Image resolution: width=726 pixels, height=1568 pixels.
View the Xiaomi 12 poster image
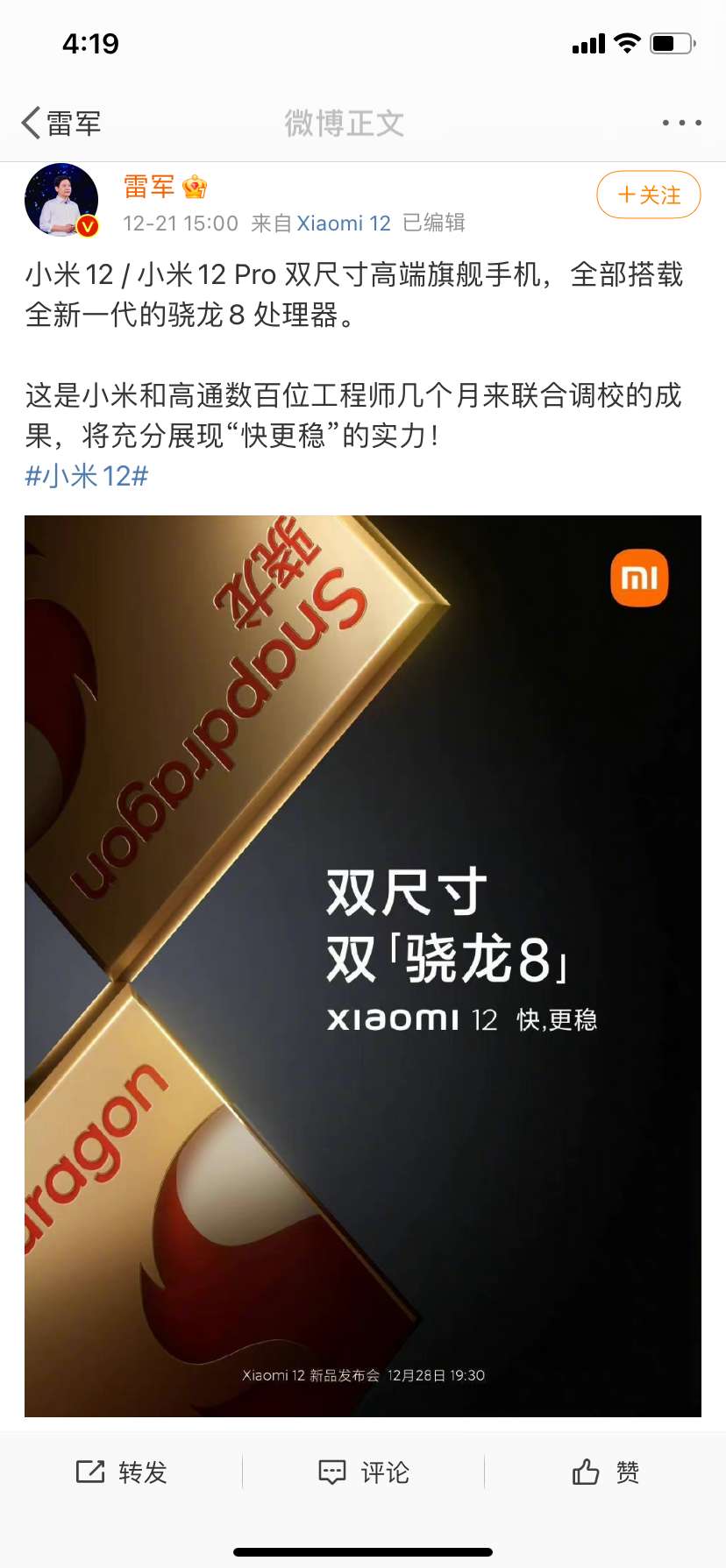363,966
